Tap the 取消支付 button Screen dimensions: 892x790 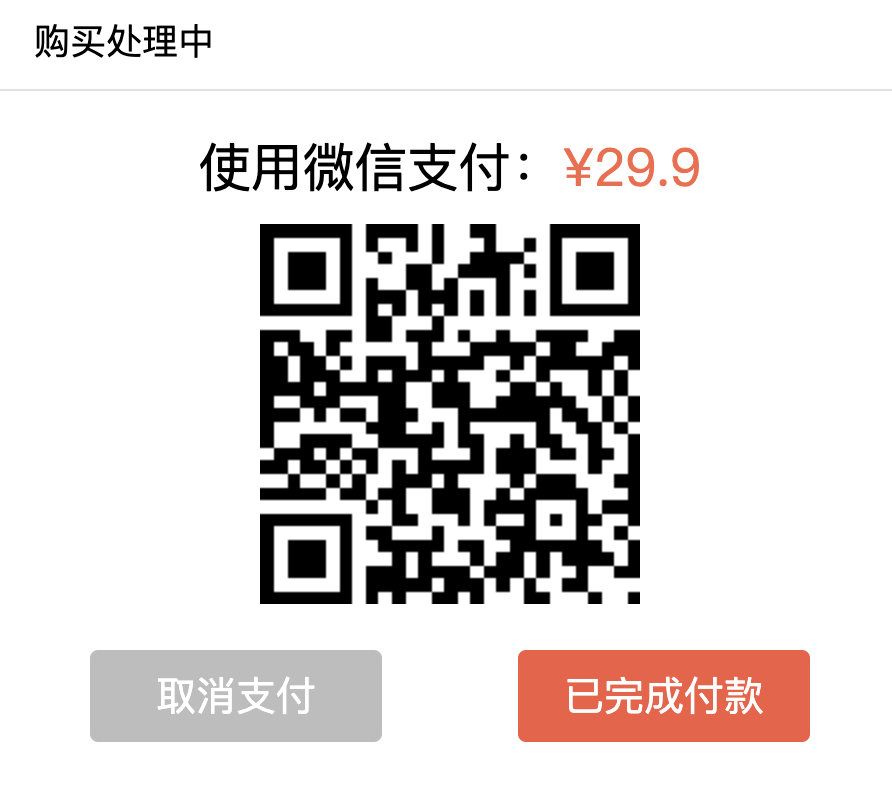coord(236,696)
